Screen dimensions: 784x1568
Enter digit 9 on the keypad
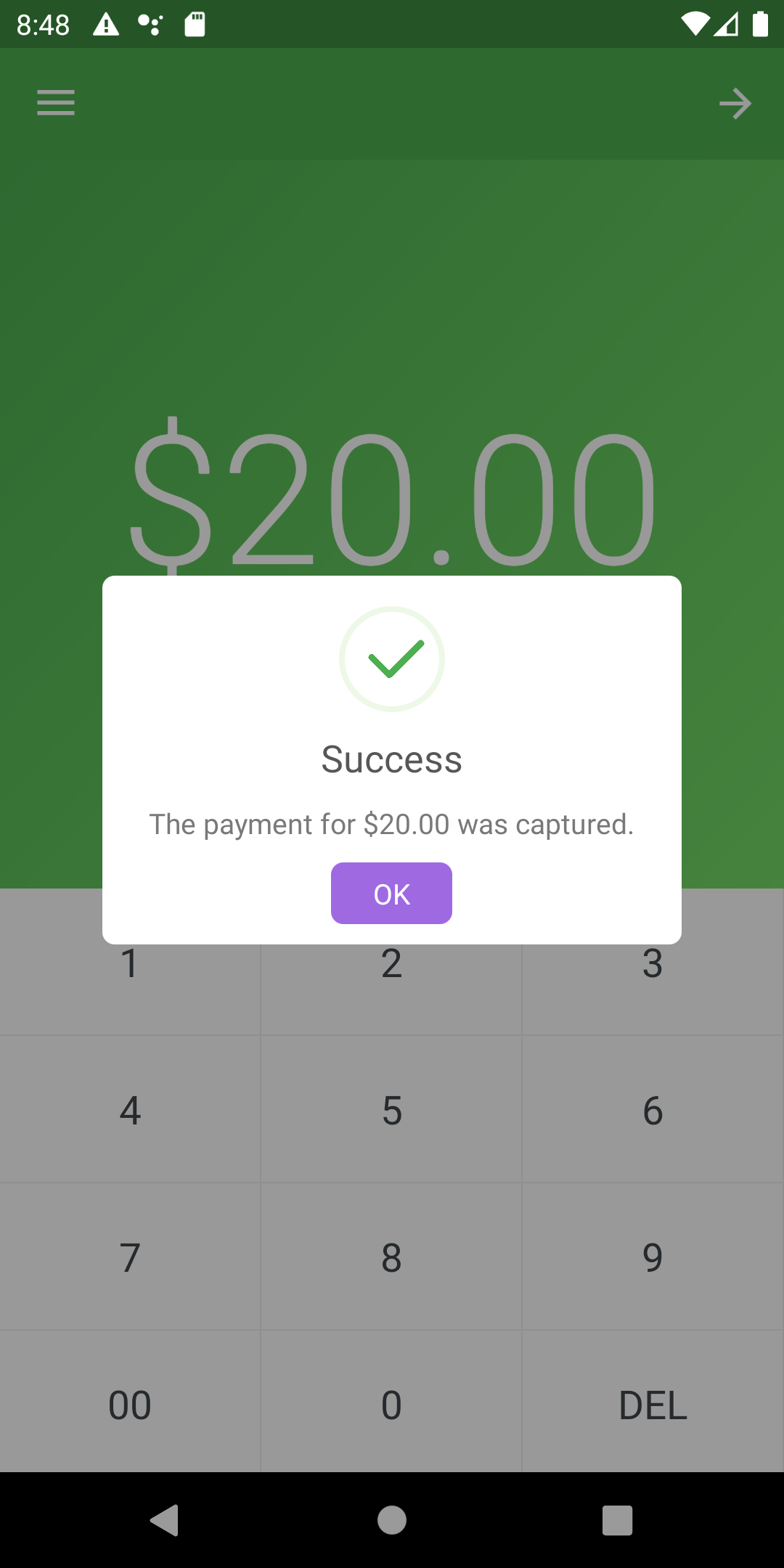[653, 1257]
